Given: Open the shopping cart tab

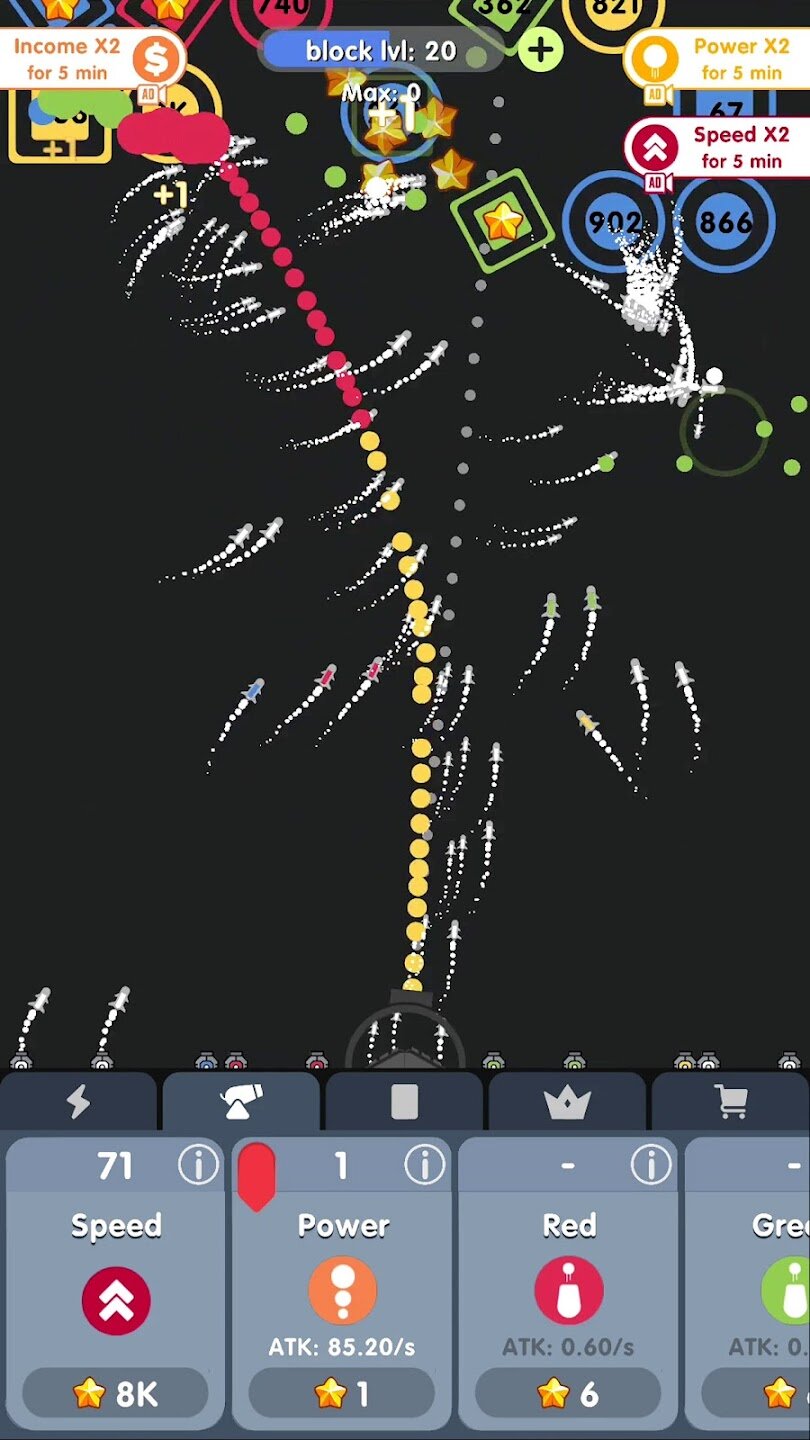Looking at the screenshot, I should [731, 1102].
